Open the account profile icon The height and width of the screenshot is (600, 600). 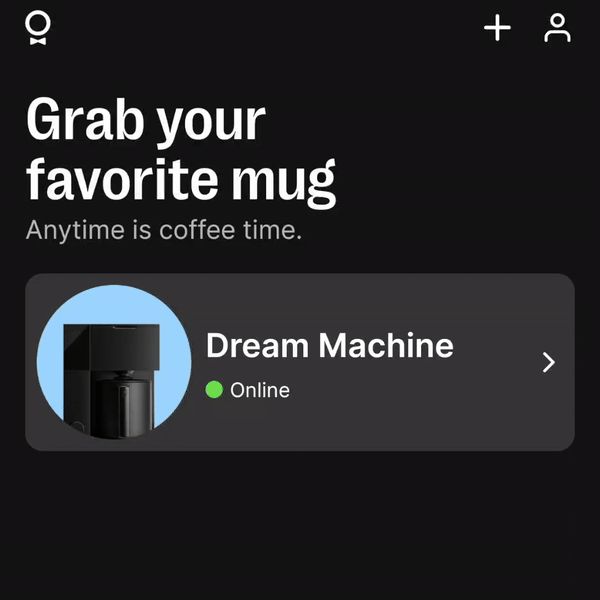pos(557,28)
